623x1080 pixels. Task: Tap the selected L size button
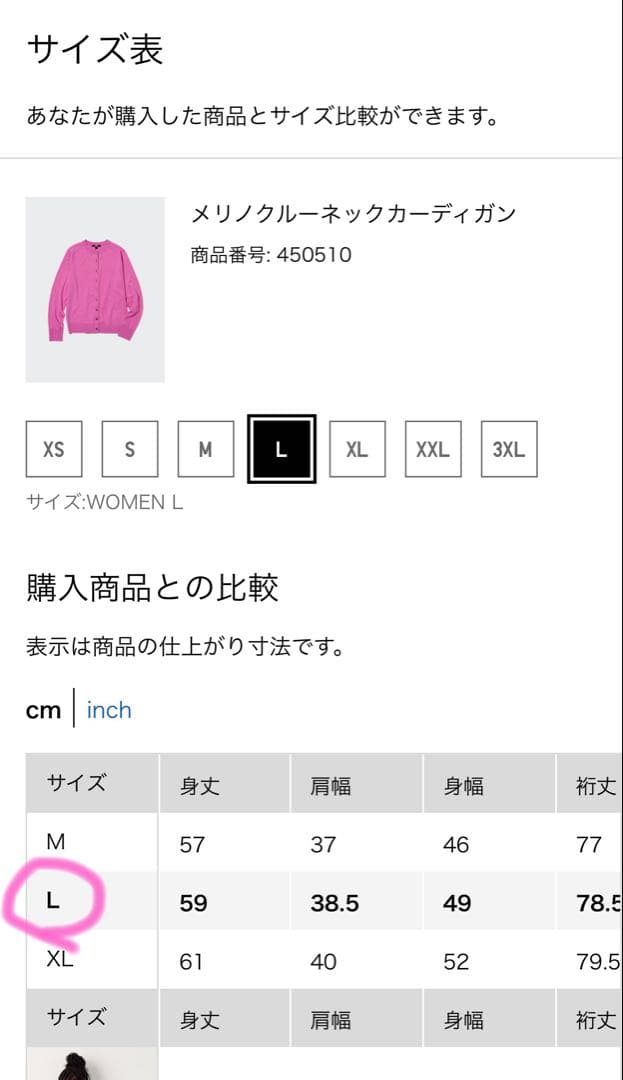click(x=281, y=449)
